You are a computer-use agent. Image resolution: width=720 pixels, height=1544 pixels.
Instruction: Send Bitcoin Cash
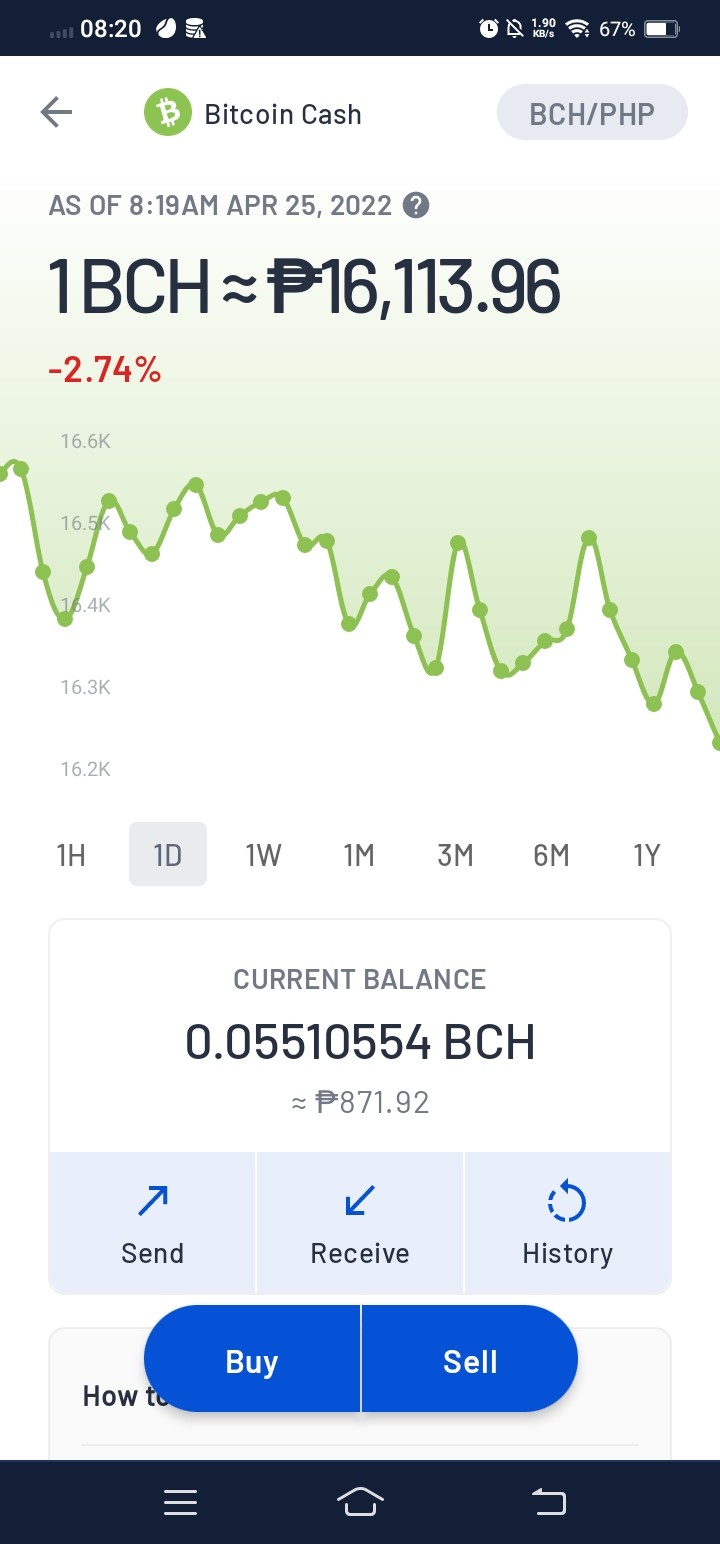[x=152, y=1222]
